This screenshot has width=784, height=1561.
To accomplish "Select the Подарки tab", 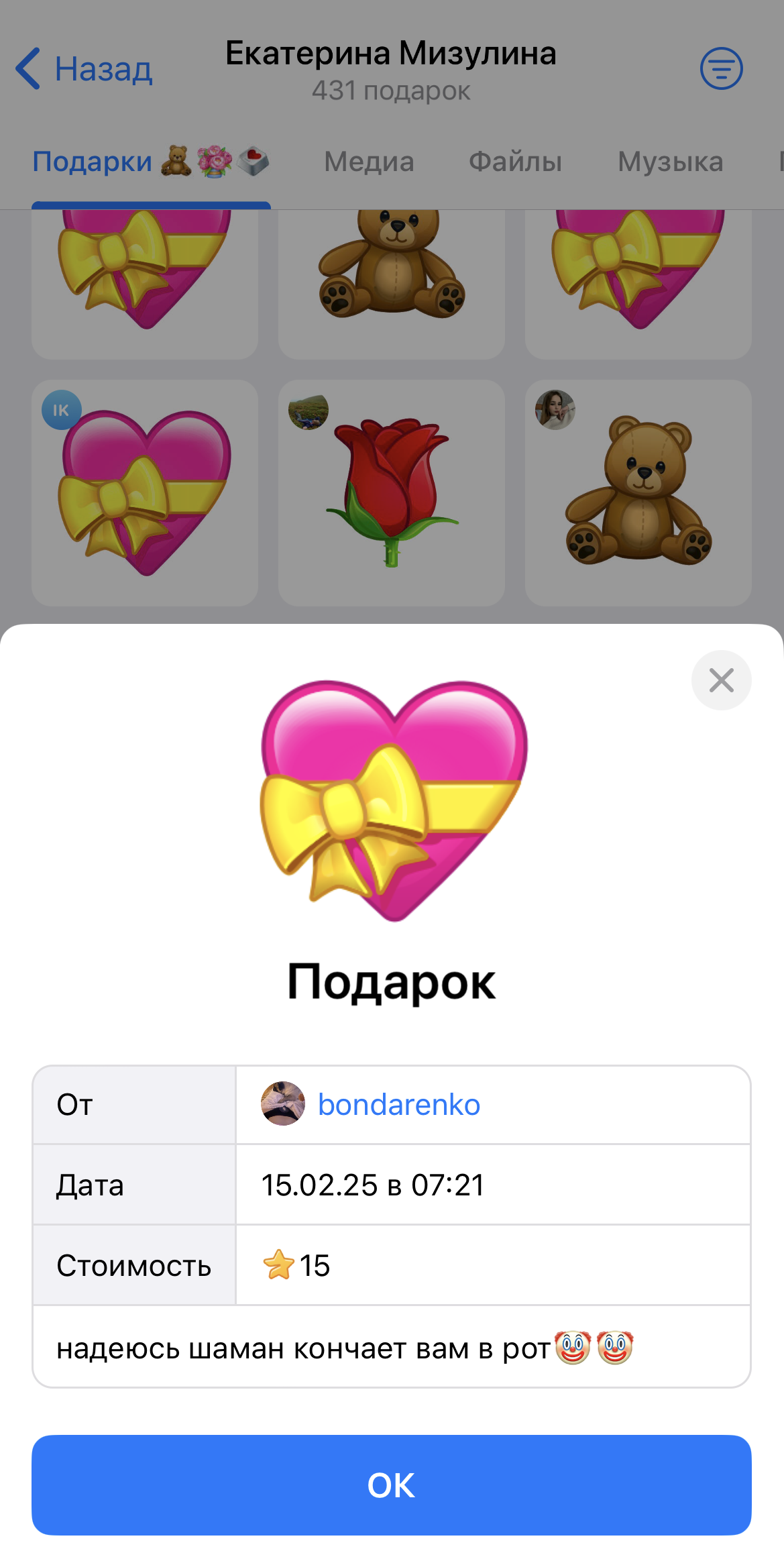I will point(150,162).
